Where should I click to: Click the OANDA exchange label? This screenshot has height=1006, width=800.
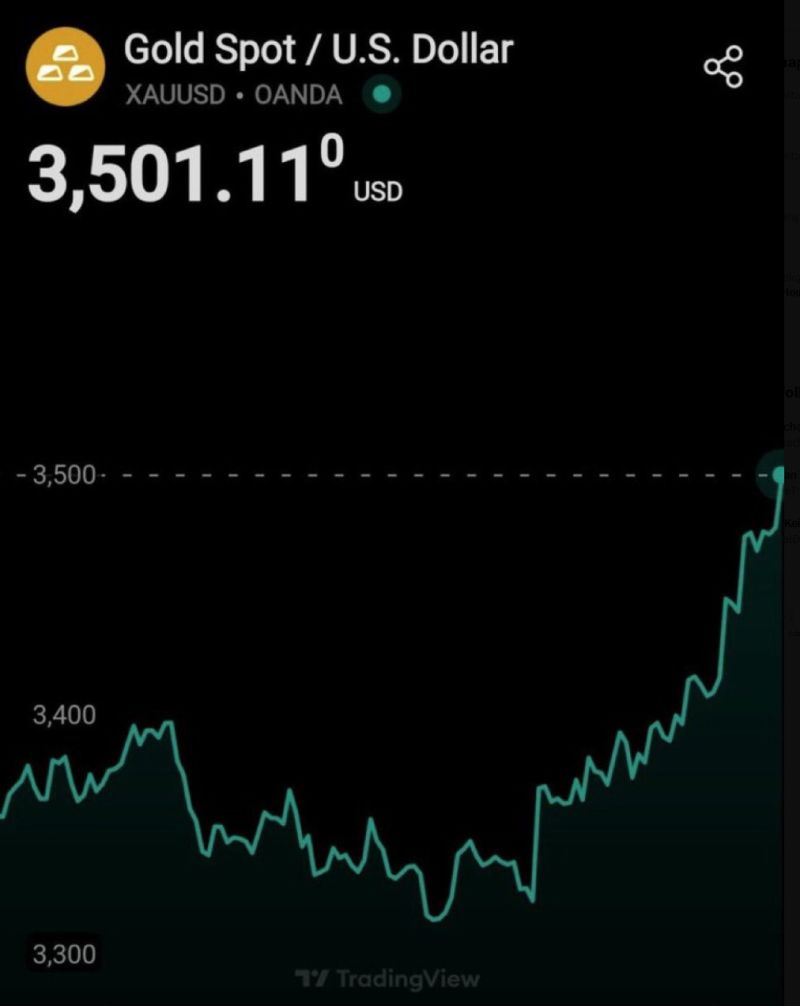pos(295,95)
